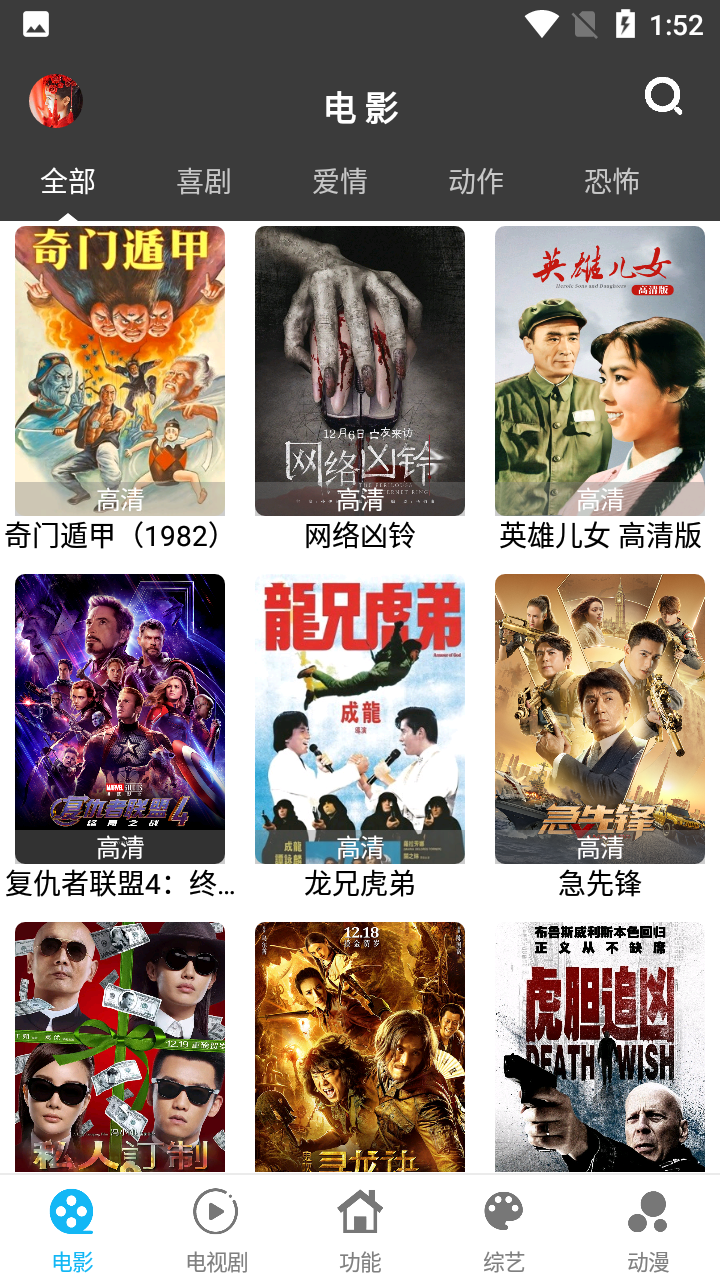View 英雄儿女 高清版 details
Viewport: 720px width, 1280px height.
pos(600,370)
